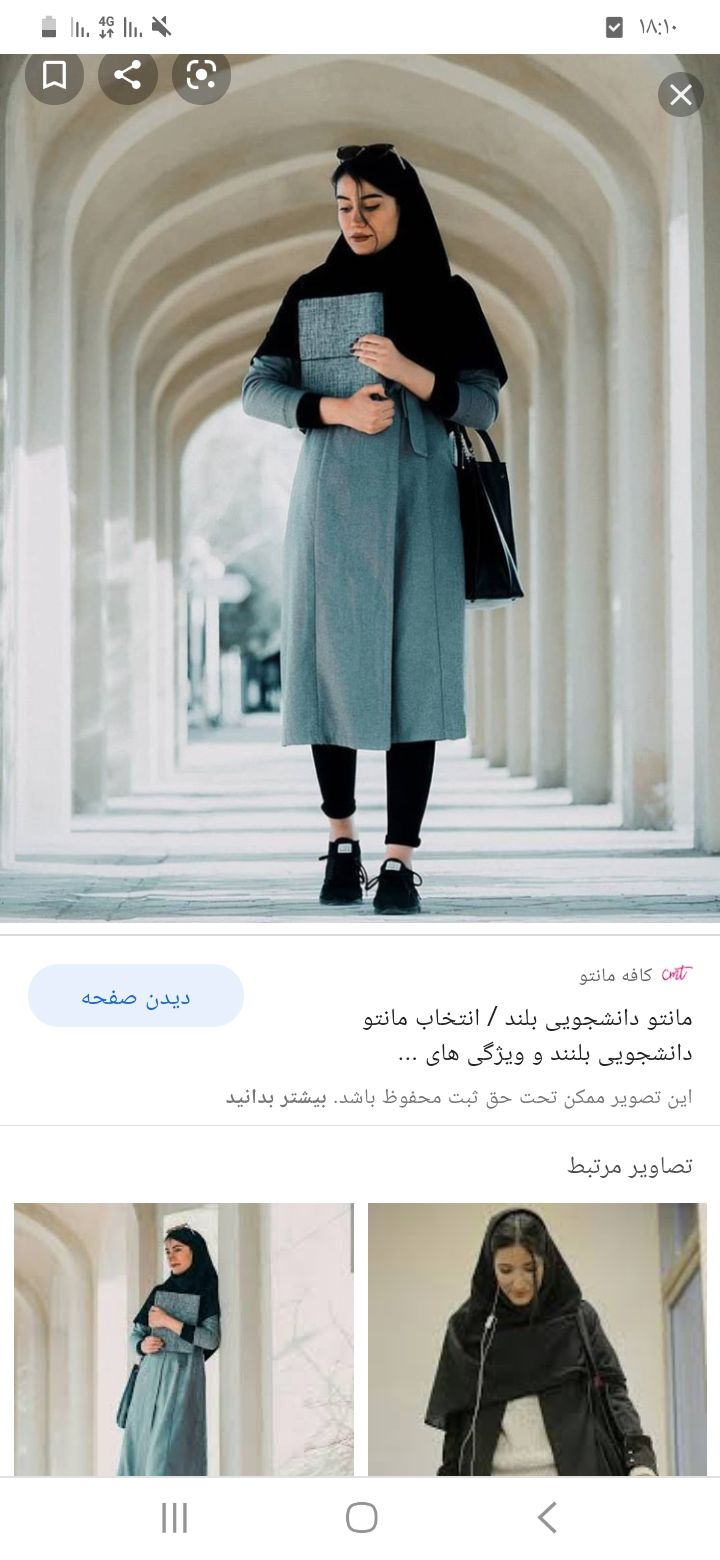Go back with the system back button
The image size is (720, 1560).
tap(547, 1518)
